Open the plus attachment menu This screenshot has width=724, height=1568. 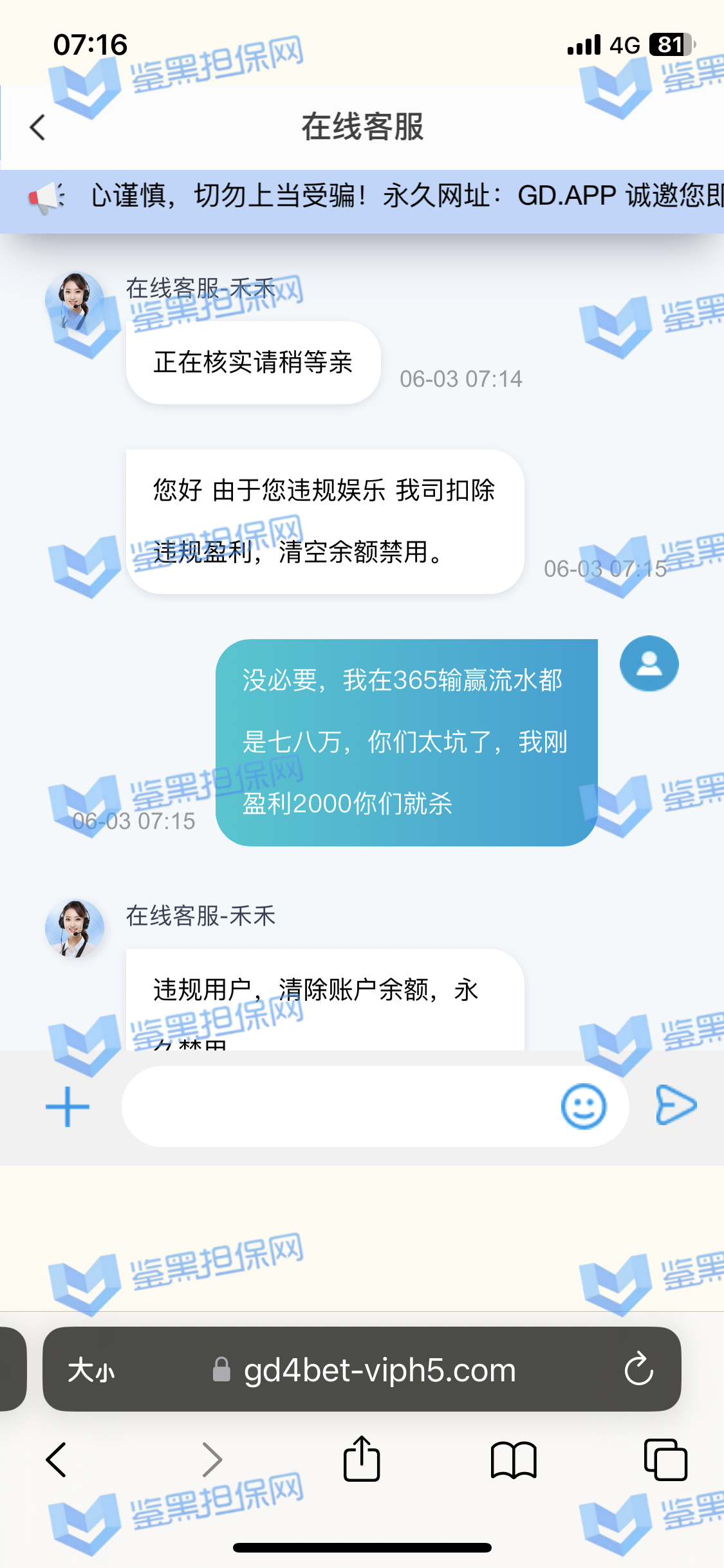(x=68, y=1106)
